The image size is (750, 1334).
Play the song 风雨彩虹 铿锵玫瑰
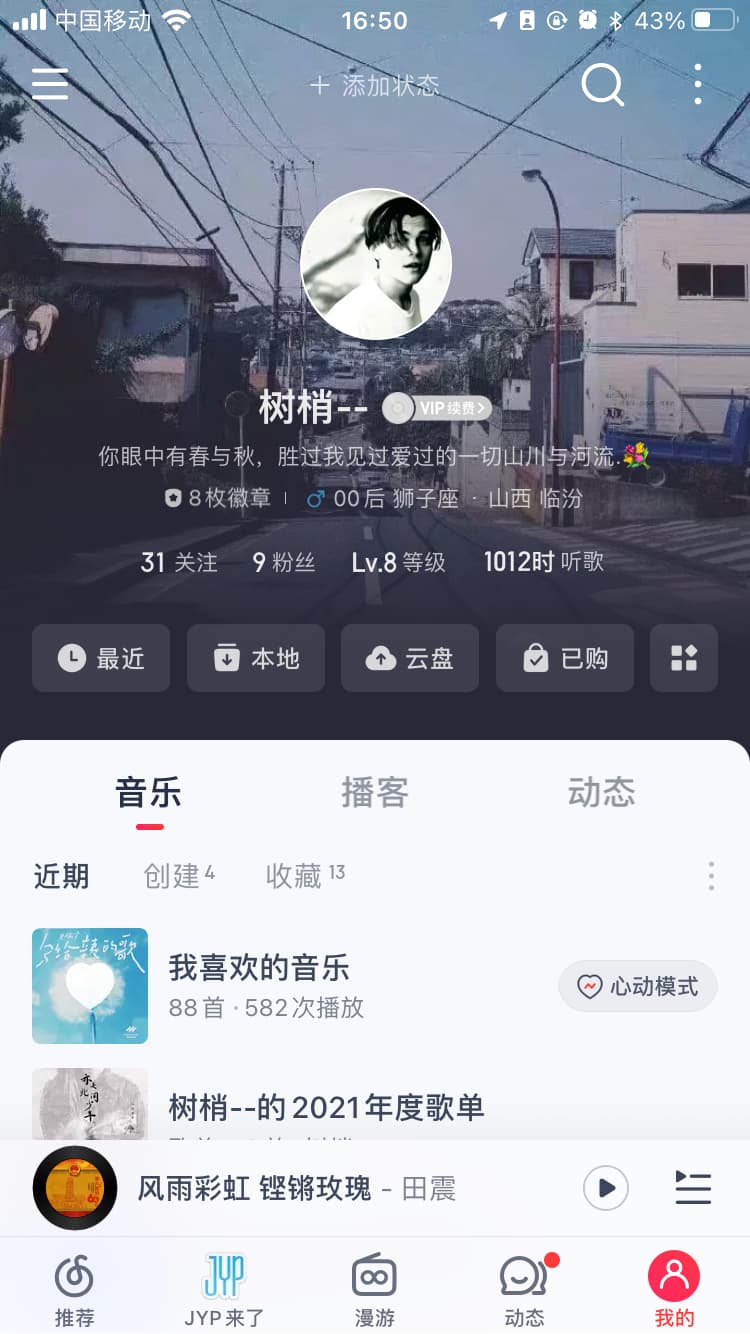tap(606, 1188)
